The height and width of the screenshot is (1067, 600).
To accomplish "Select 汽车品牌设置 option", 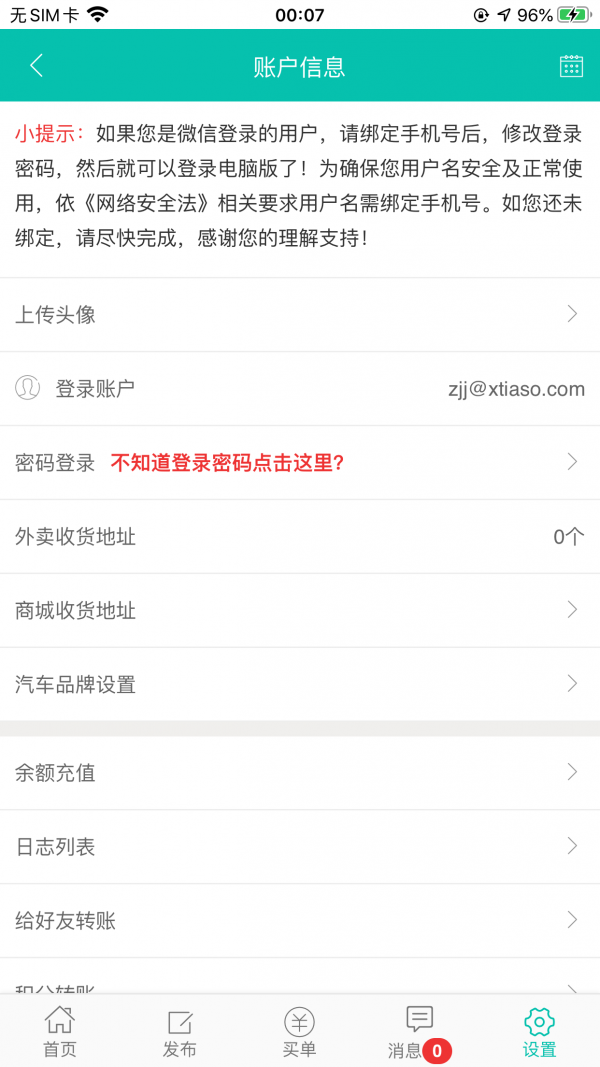I will tap(300, 685).
